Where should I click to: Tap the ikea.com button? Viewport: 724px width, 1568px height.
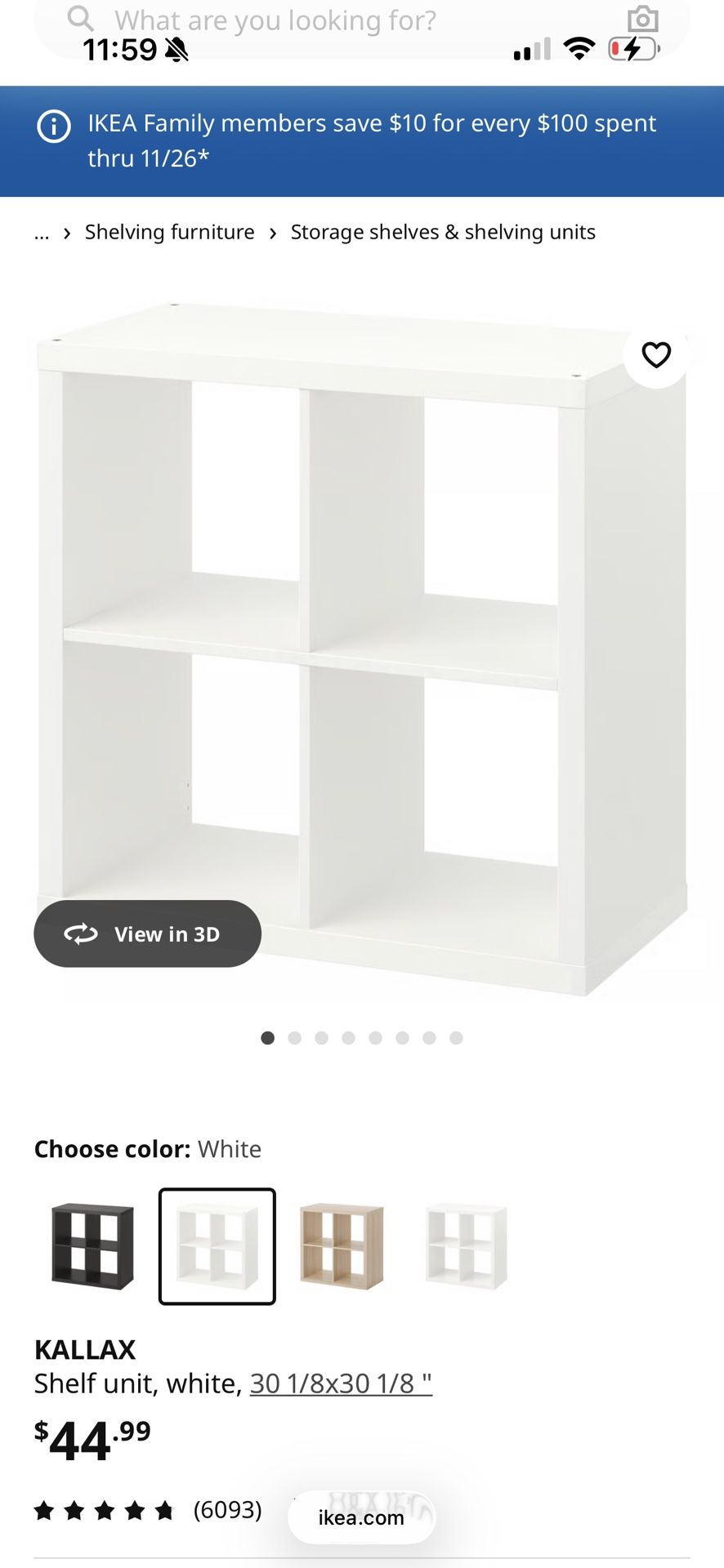click(360, 1517)
